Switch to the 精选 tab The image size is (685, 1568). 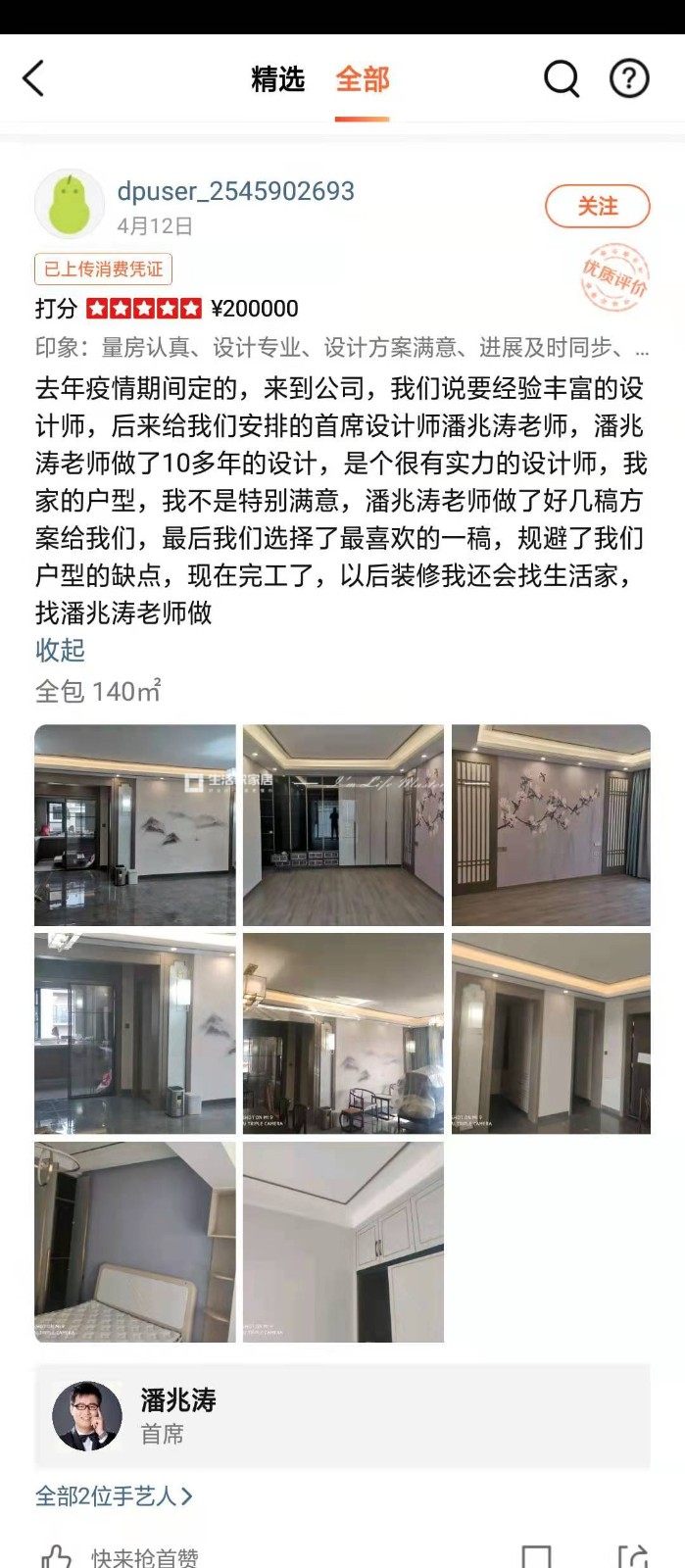click(277, 79)
